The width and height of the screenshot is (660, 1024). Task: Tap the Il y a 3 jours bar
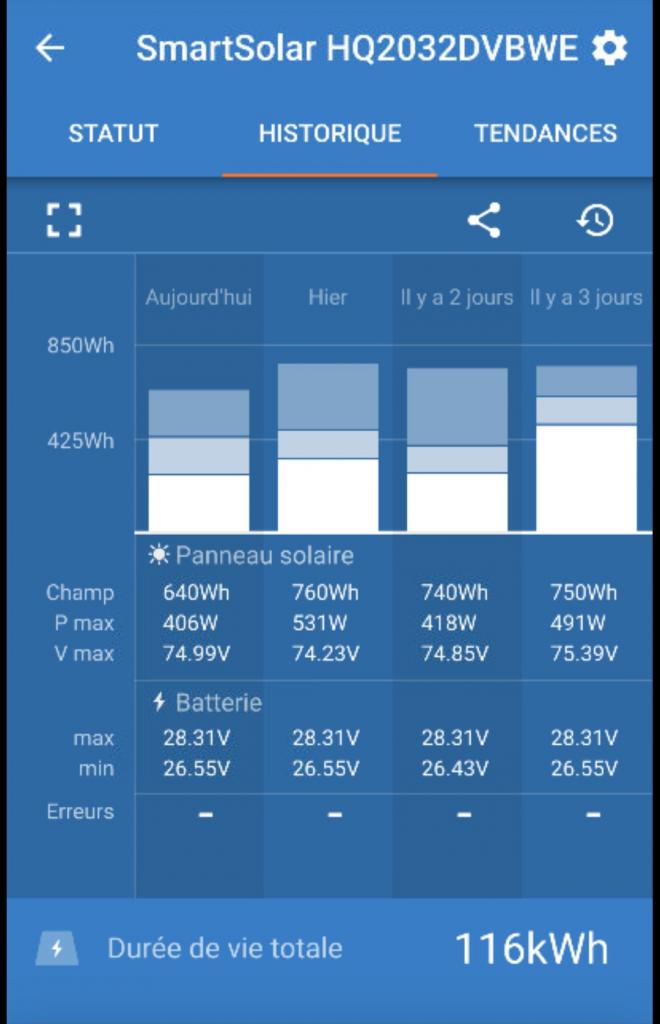click(x=586, y=449)
